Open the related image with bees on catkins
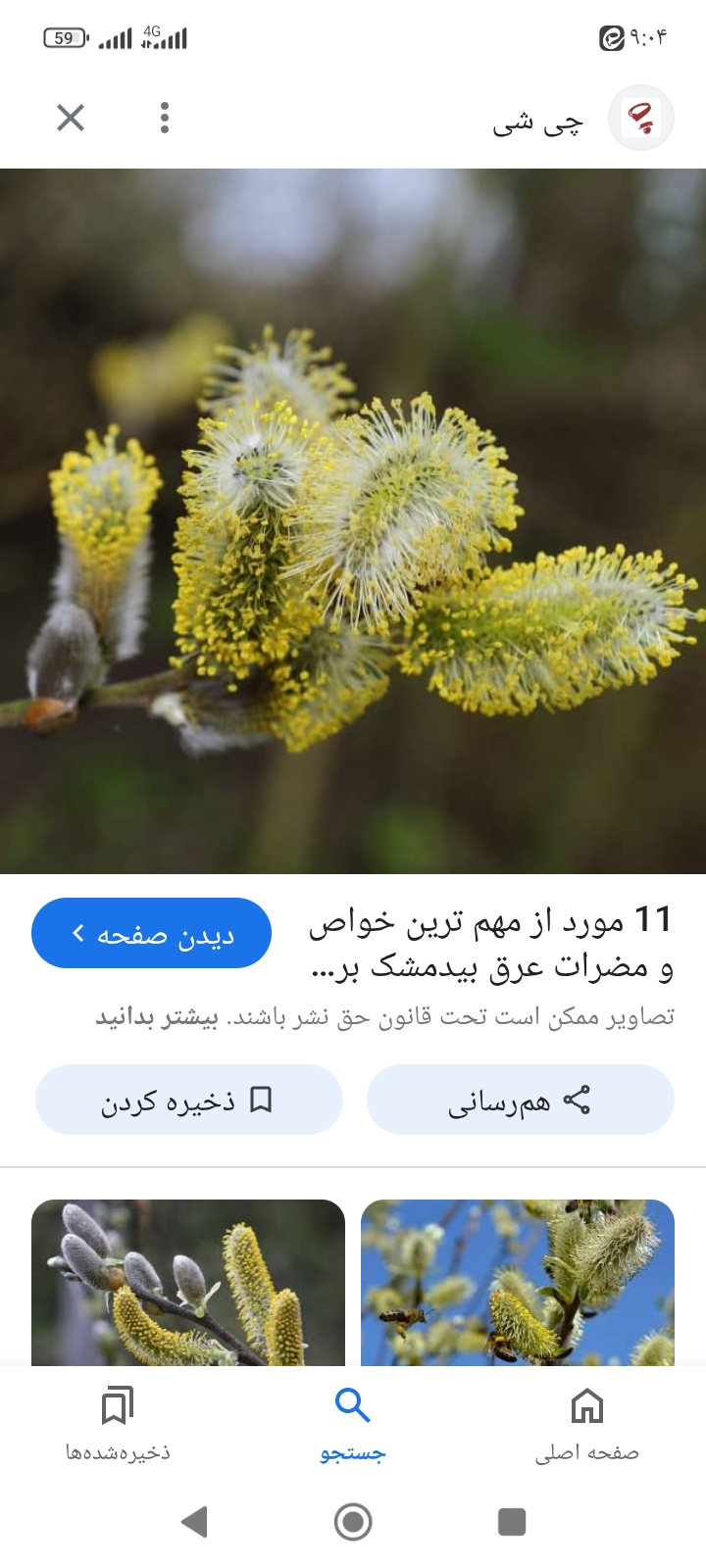Screen dimensions: 706x1568 [x=518, y=1282]
